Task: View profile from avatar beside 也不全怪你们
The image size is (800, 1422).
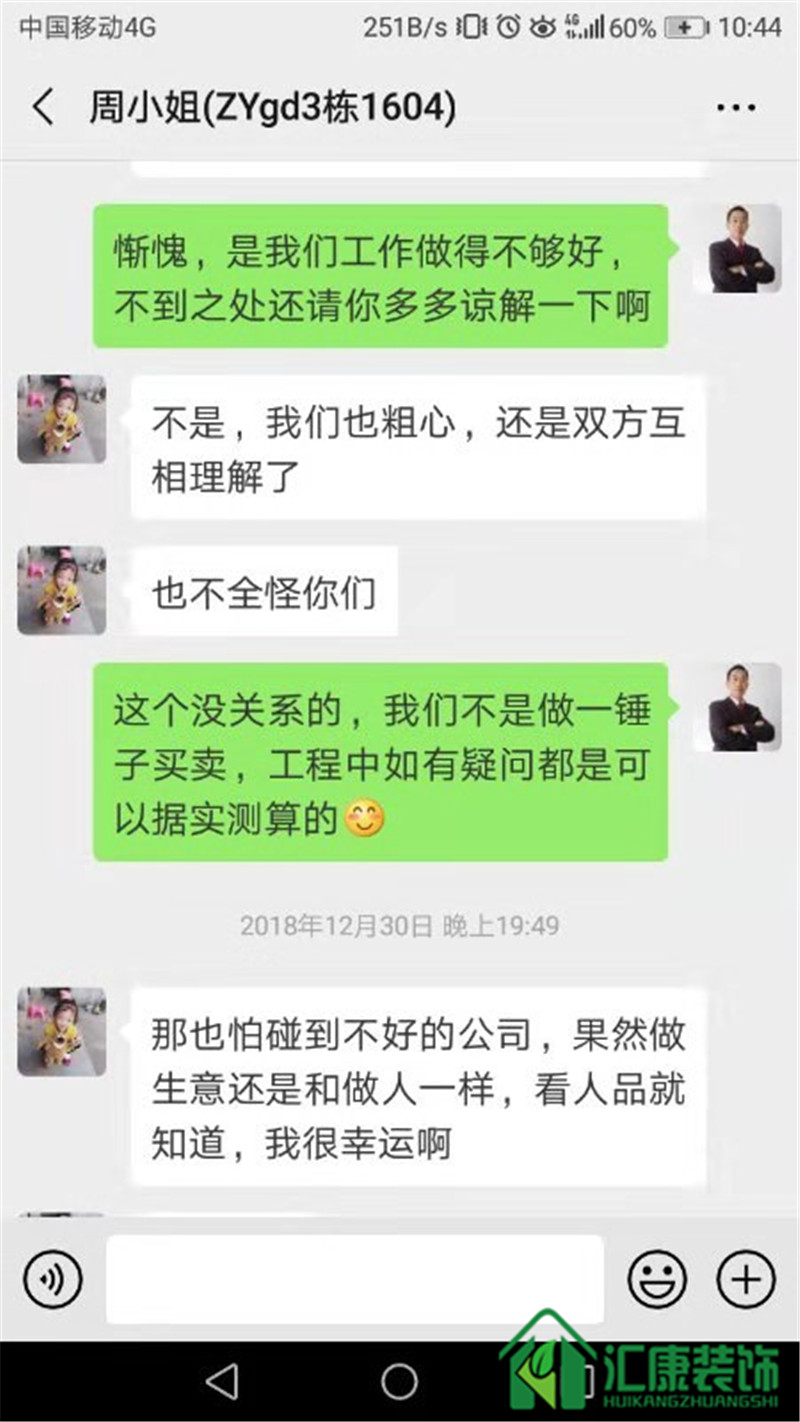Action: click(62, 590)
